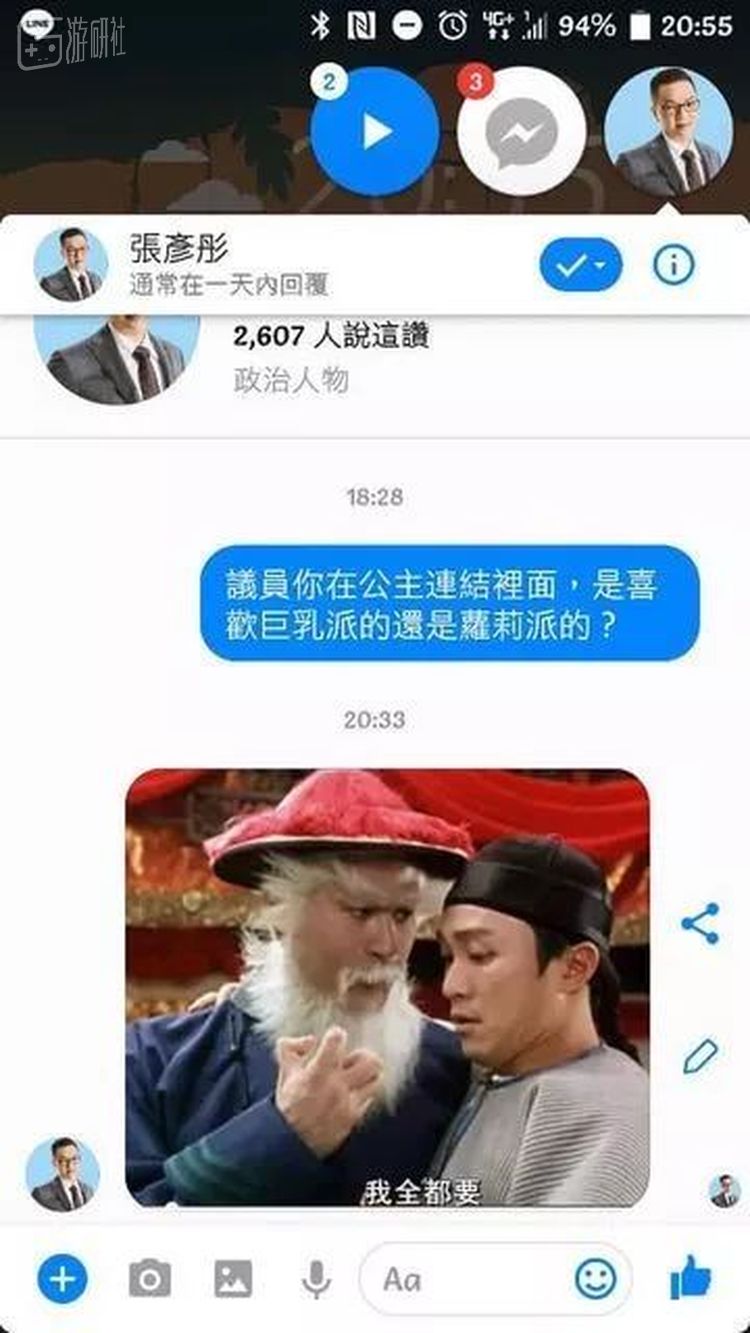Edit the received image with pencil icon
The width and height of the screenshot is (750, 1333).
pyautogui.click(x=700, y=1056)
